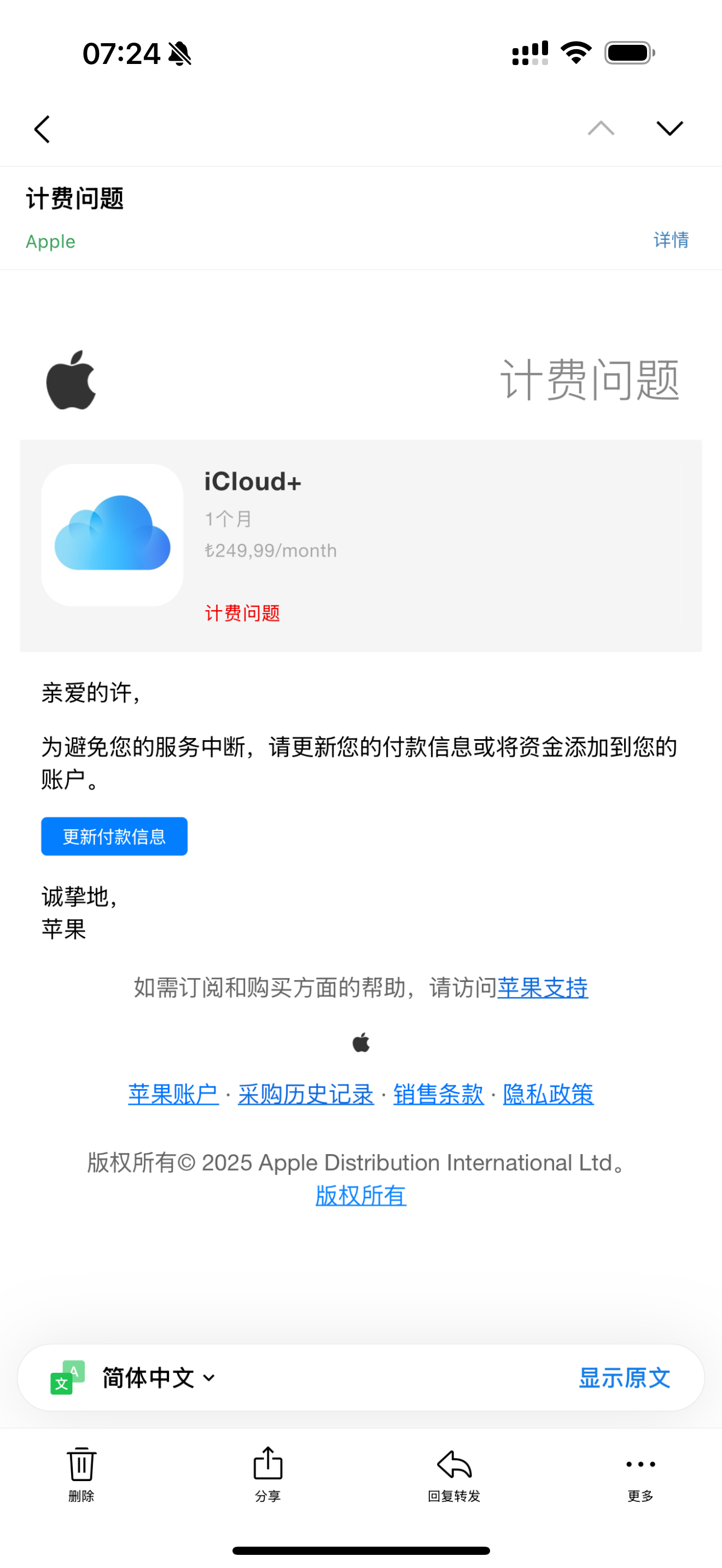
Task: Open the 版权所有 link
Action: (360, 1196)
